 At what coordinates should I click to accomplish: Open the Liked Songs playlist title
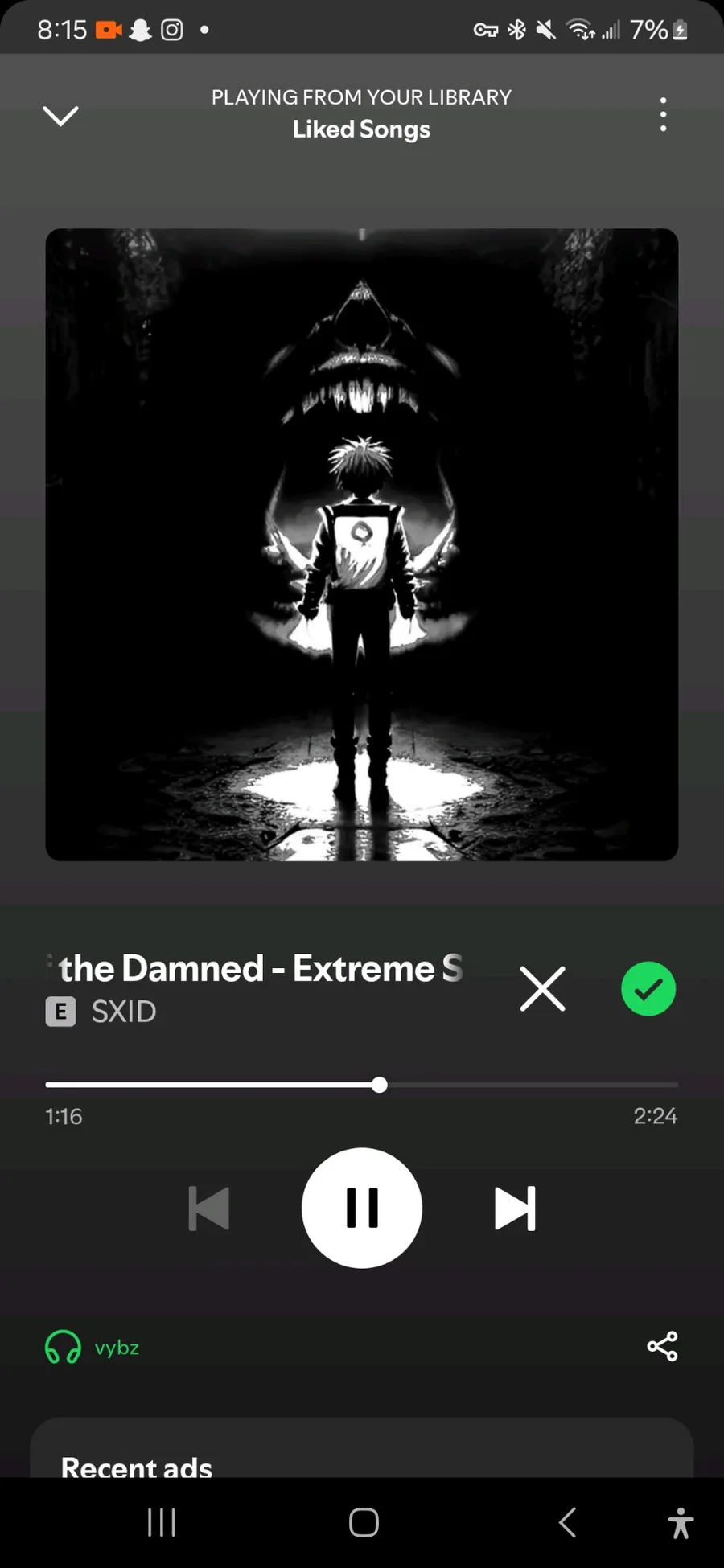coord(361,129)
